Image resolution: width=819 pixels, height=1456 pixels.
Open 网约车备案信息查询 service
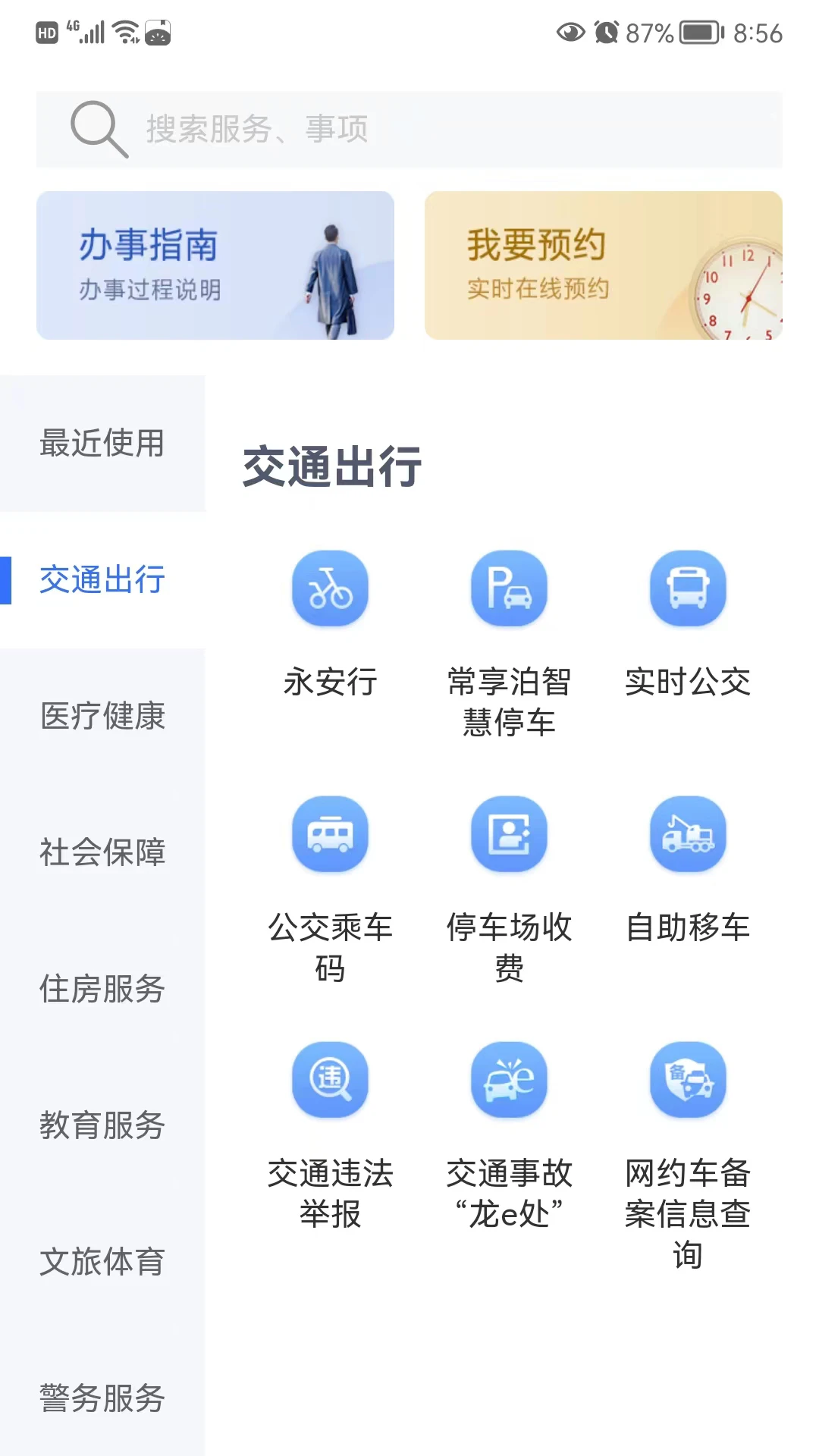point(687,1080)
